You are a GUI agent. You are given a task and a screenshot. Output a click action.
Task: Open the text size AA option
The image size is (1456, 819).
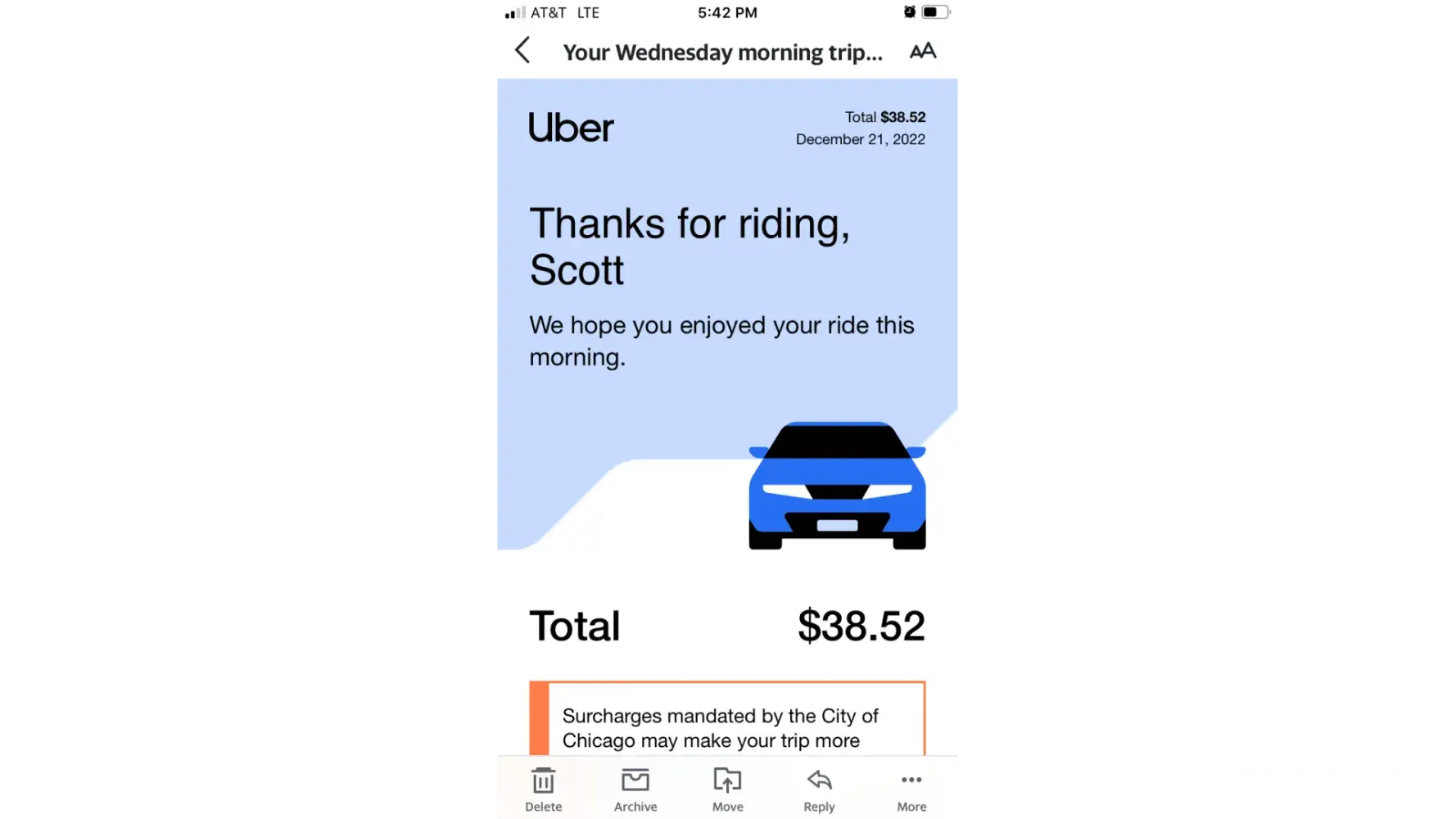922,51
